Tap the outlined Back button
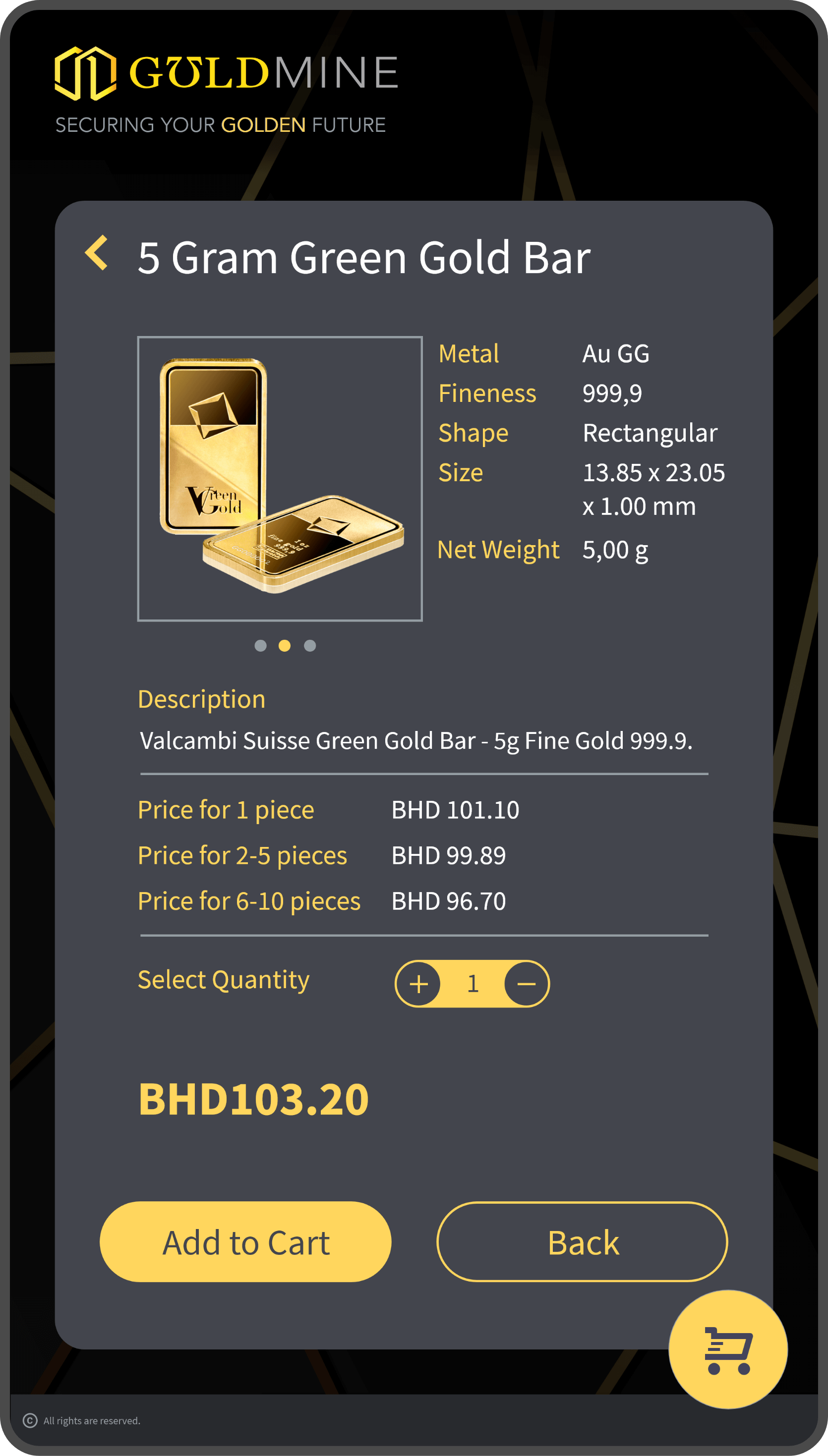 pos(582,1242)
